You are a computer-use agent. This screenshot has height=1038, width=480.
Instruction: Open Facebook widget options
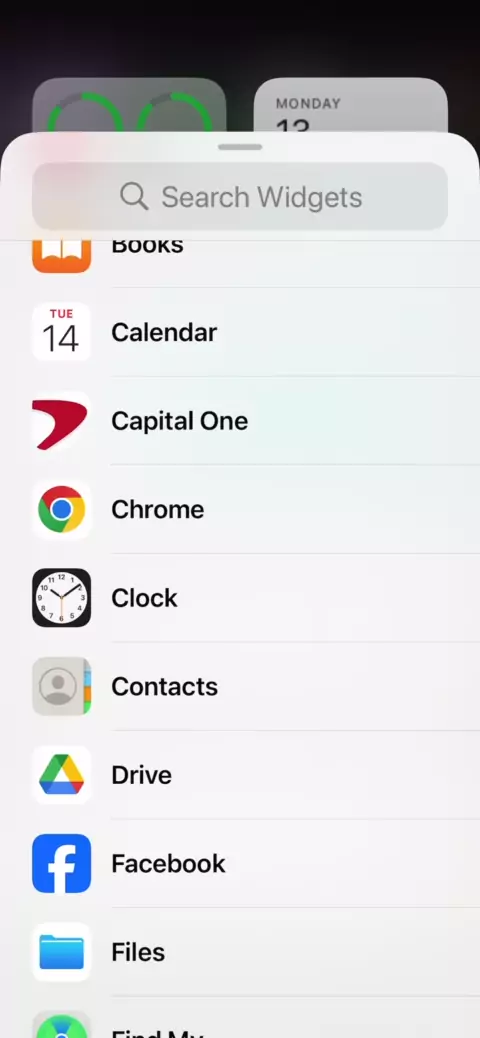pyautogui.click(x=240, y=864)
